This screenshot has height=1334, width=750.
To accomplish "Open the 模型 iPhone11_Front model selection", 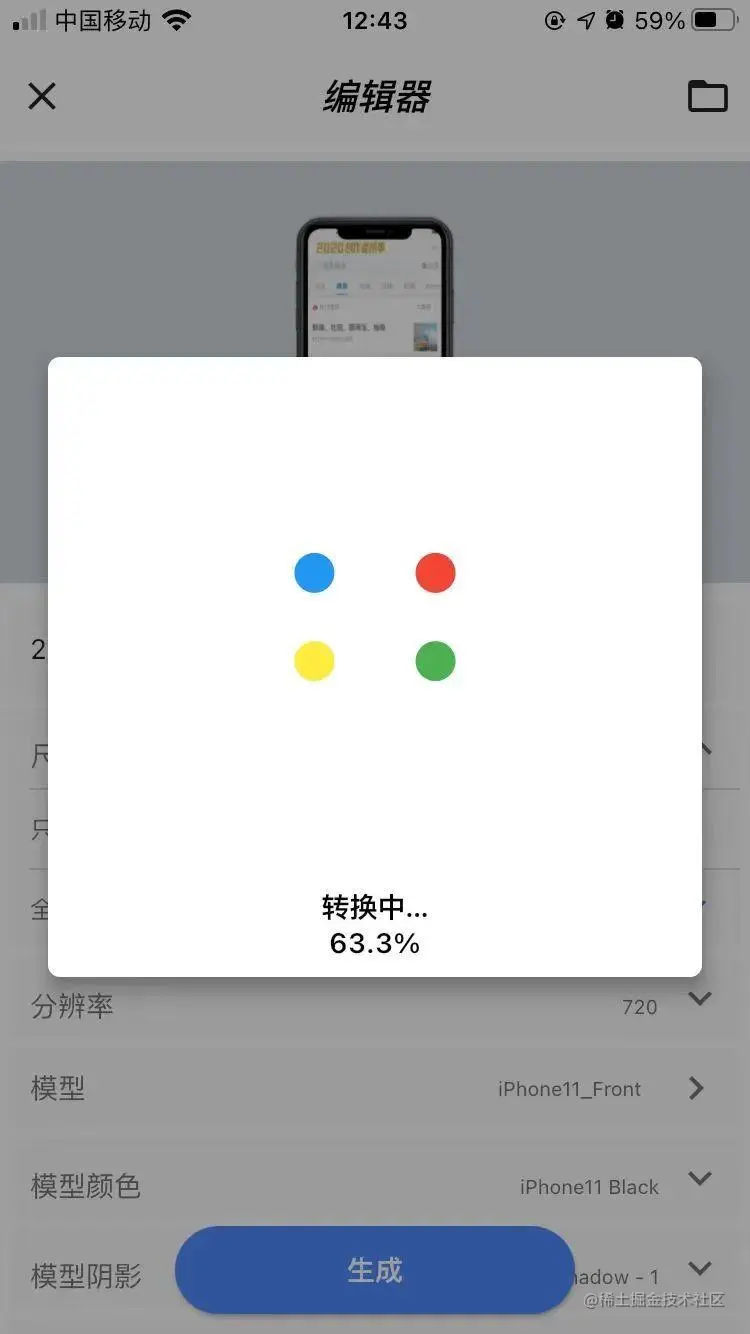I will point(697,1088).
